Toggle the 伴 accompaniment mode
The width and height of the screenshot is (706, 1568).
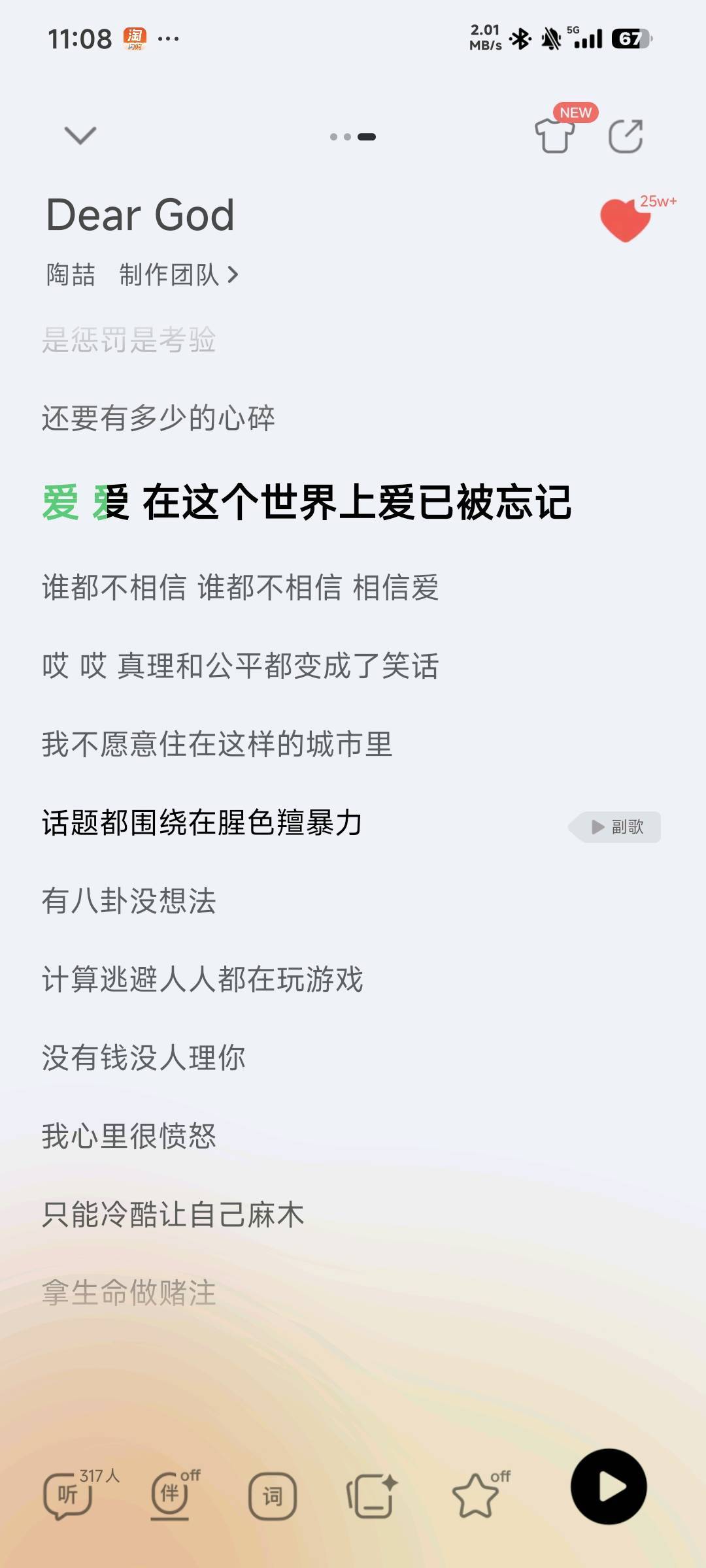171,1495
